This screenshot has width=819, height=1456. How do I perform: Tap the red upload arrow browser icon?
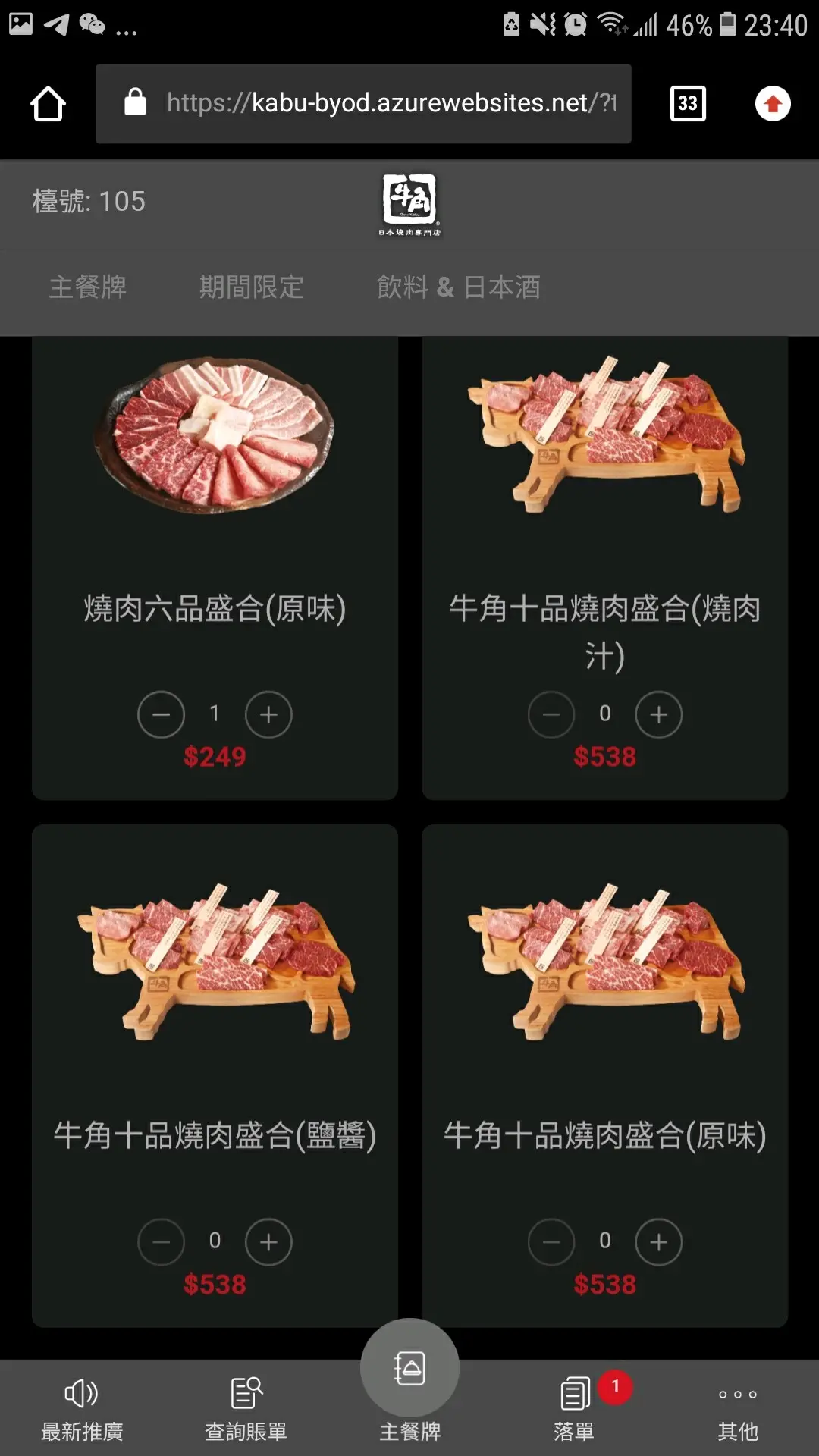773,104
